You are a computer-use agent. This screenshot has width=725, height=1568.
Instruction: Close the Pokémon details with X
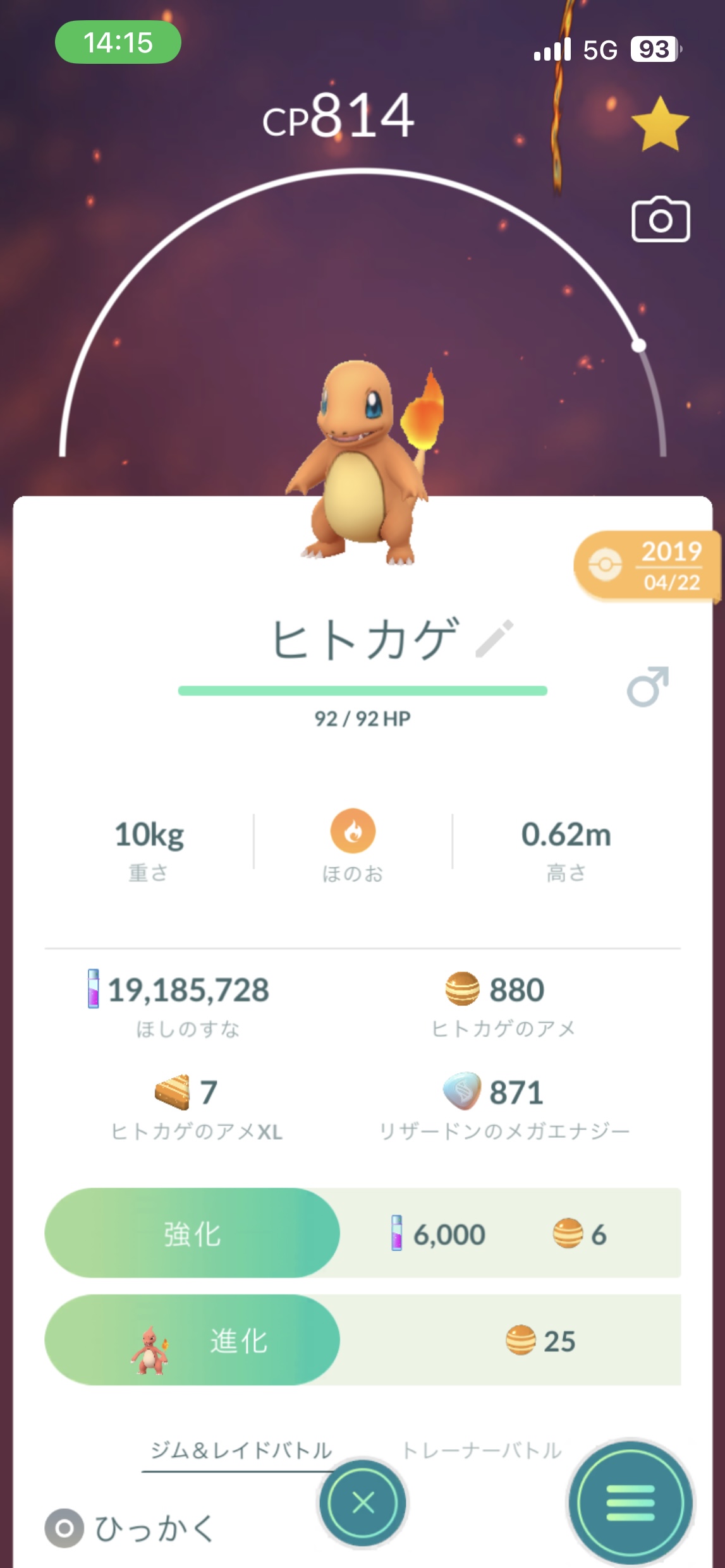(363, 1503)
